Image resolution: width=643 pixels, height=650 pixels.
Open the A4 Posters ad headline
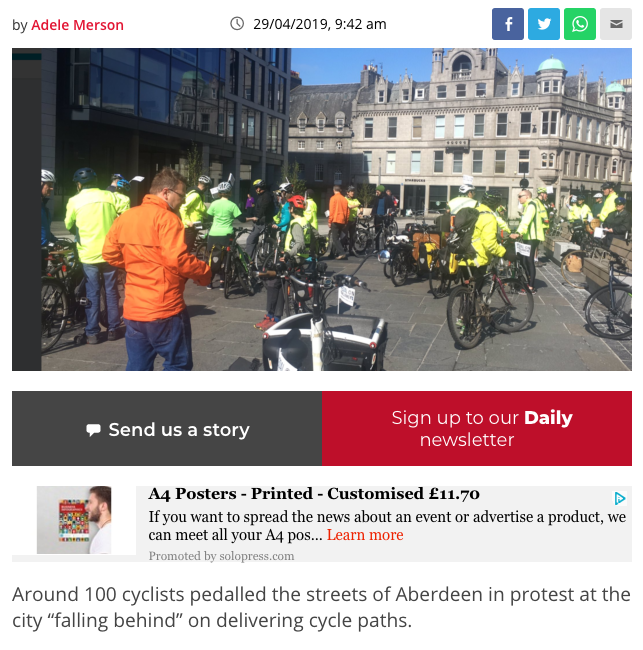[x=314, y=494]
